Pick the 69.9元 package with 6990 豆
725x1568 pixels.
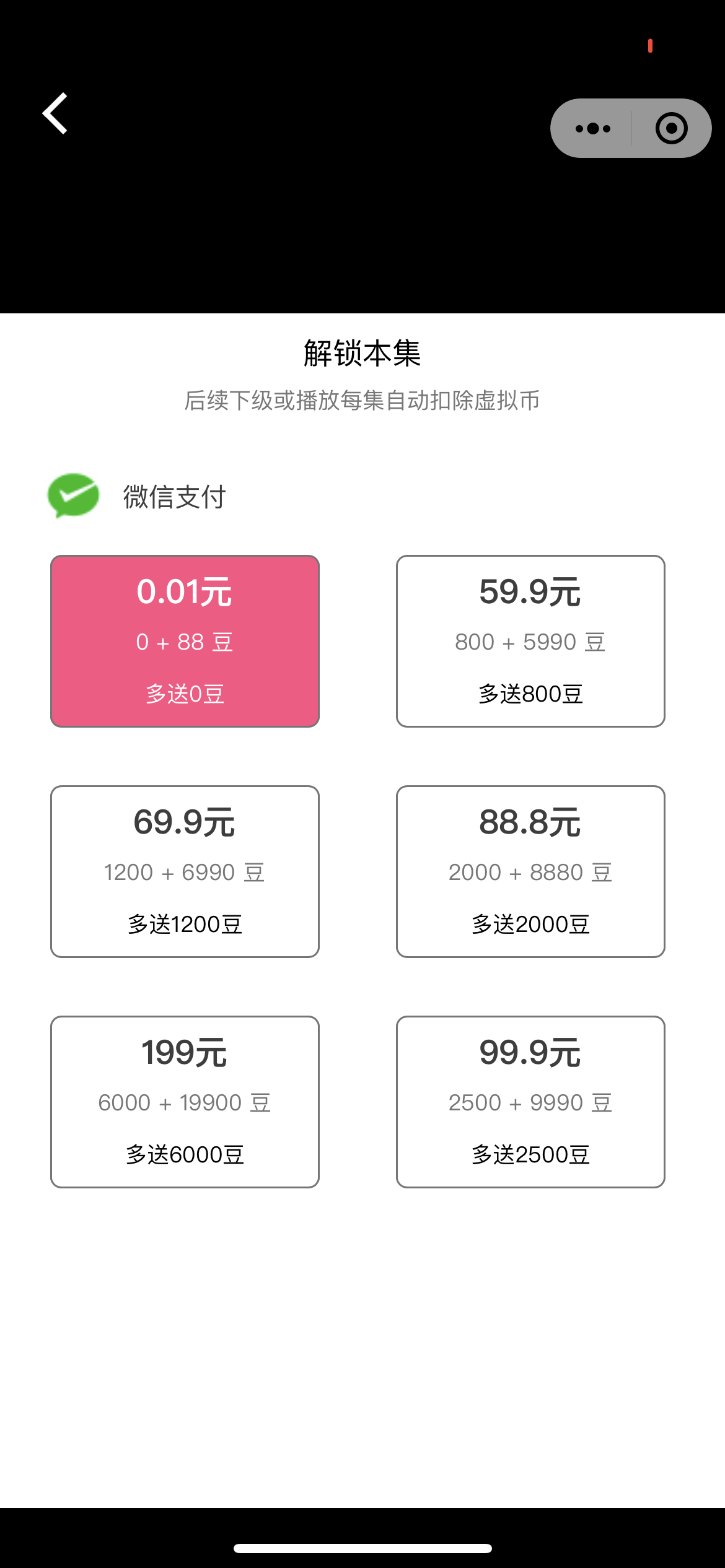click(x=185, y=871)
